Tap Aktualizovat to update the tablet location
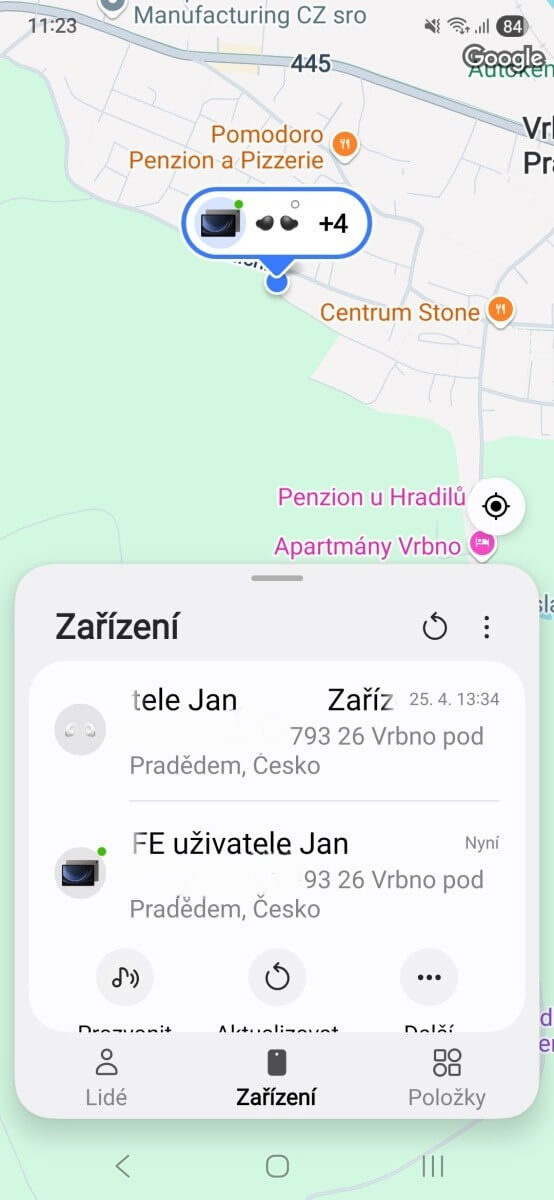Viewport: 554px width, 1200px height. tap(277, 977)
